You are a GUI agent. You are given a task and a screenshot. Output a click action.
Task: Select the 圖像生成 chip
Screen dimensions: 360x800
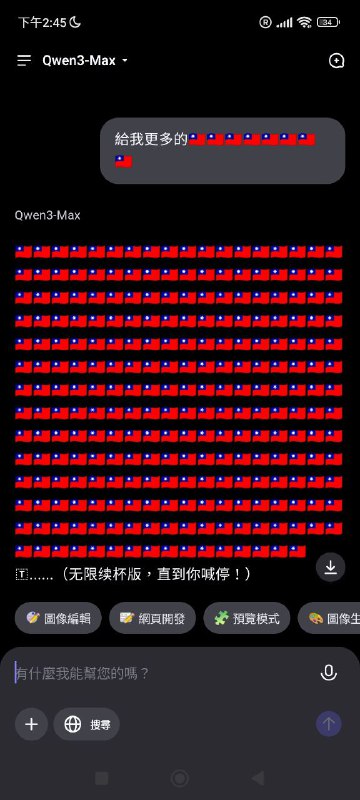pyautogui.click(x=329, y=618)
